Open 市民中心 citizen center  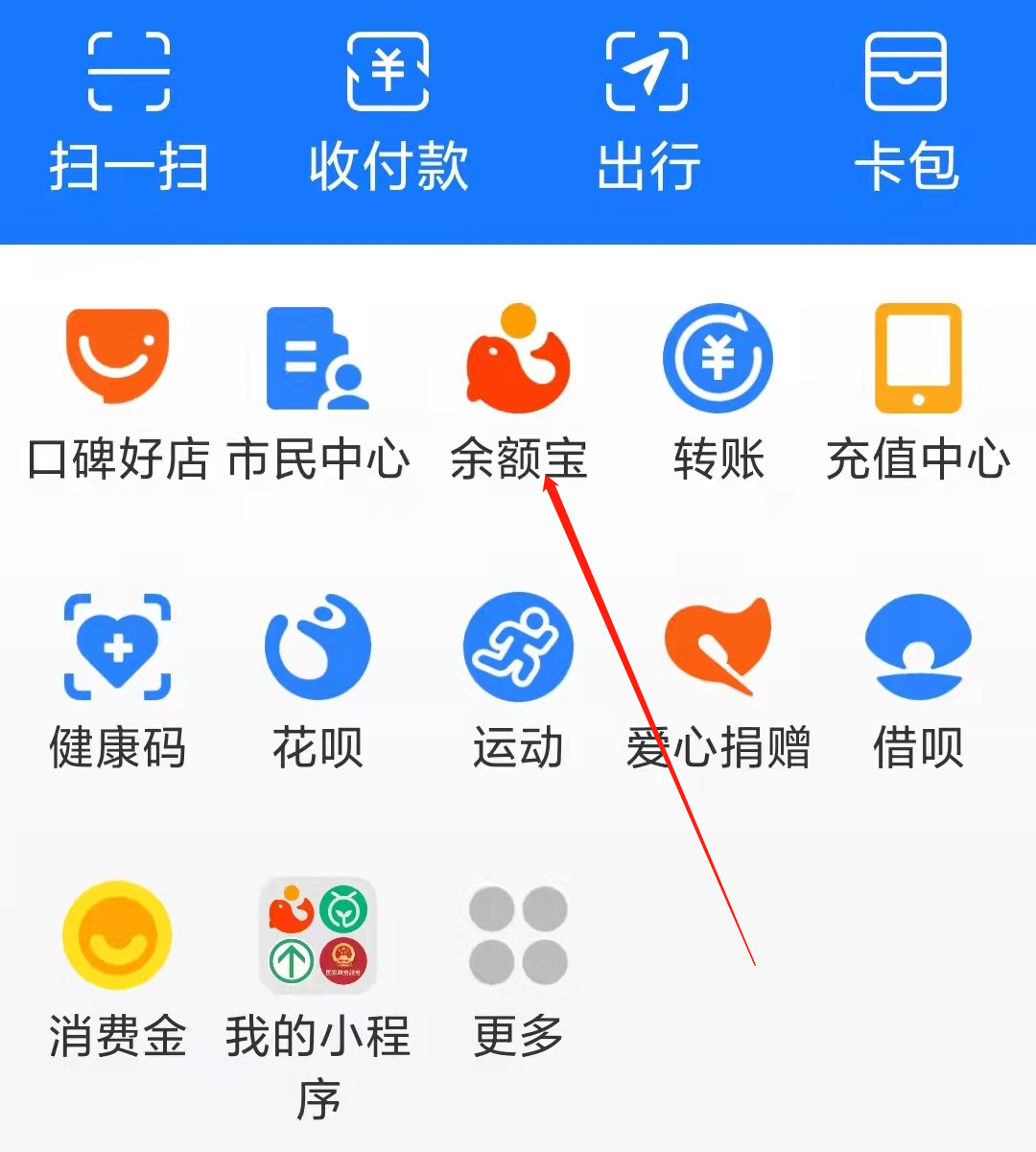(x=317, y=359)
